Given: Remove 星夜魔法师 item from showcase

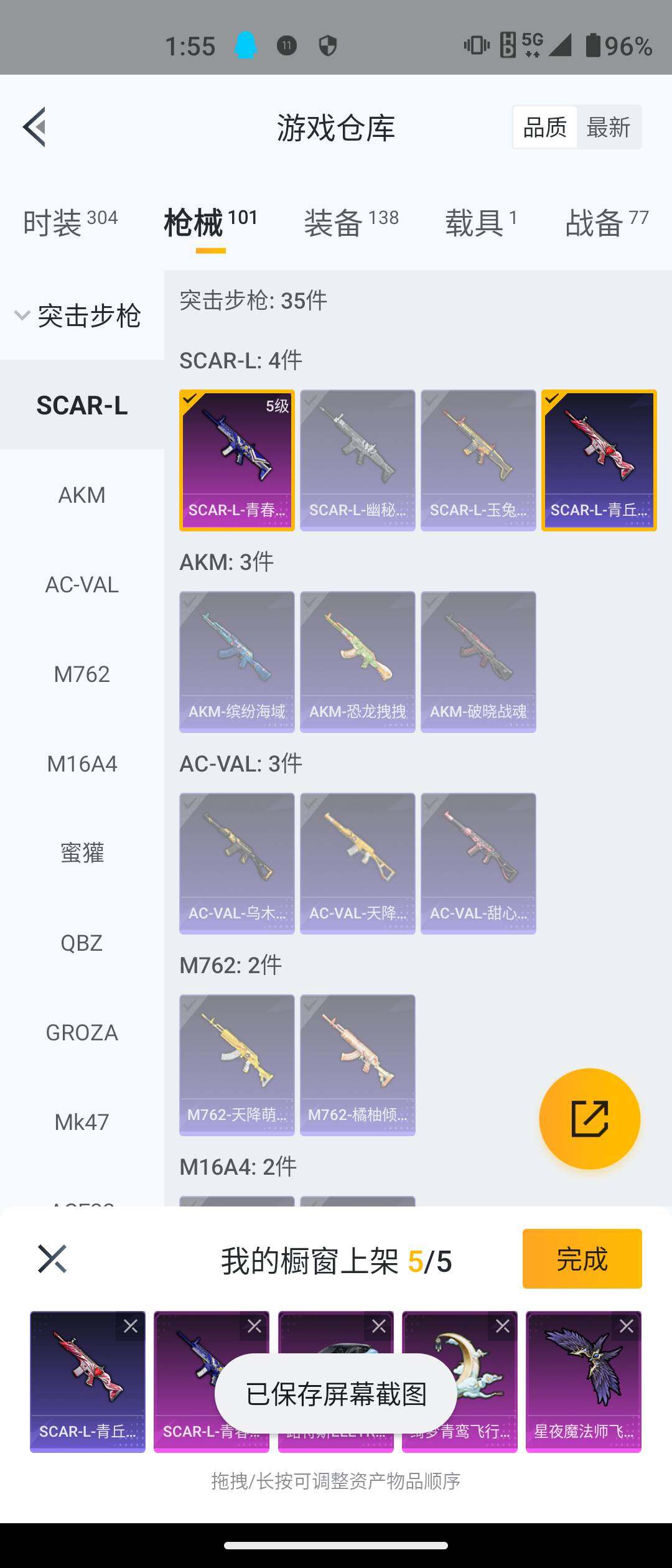Looking at the screenshot, I should 626,1327.
